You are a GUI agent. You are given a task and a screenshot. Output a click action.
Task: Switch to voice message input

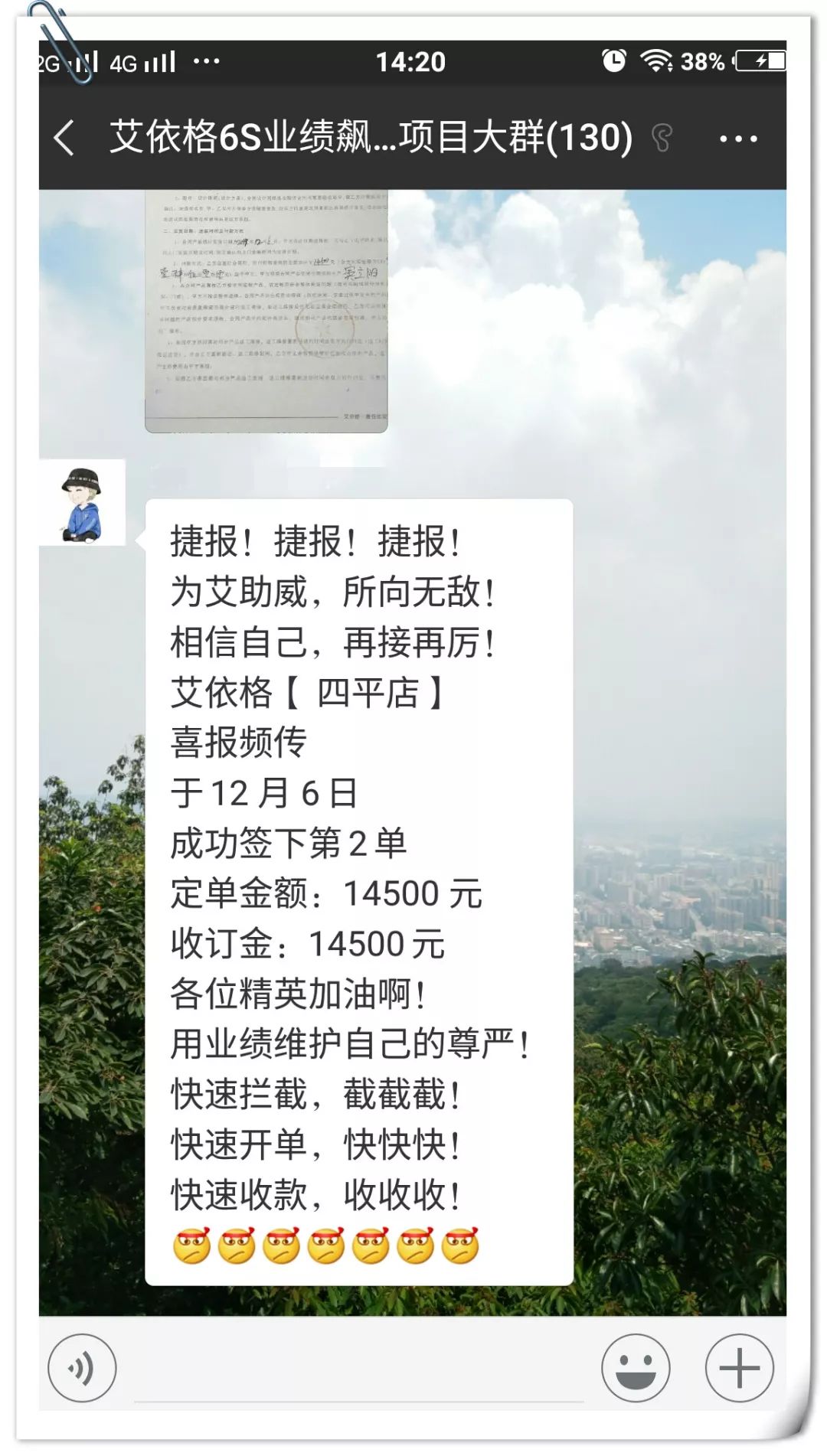[82, 1368]
